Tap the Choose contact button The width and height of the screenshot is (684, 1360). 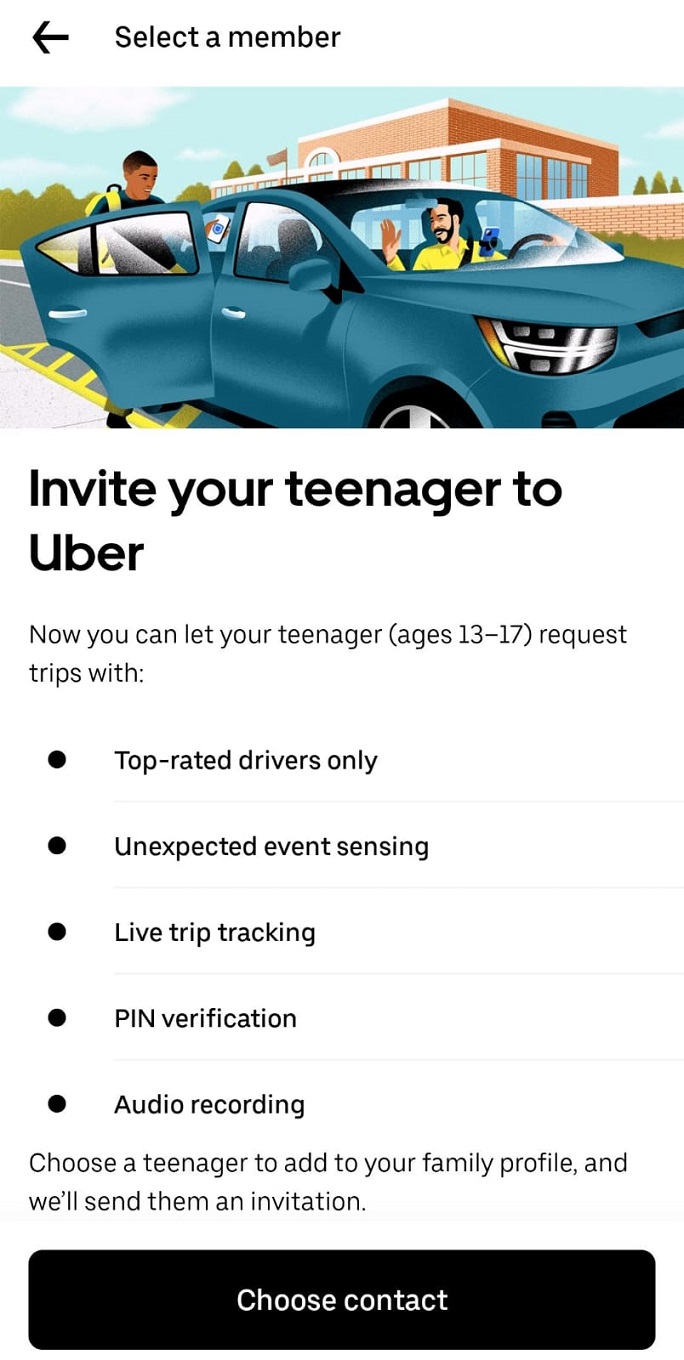point(342,1299)
